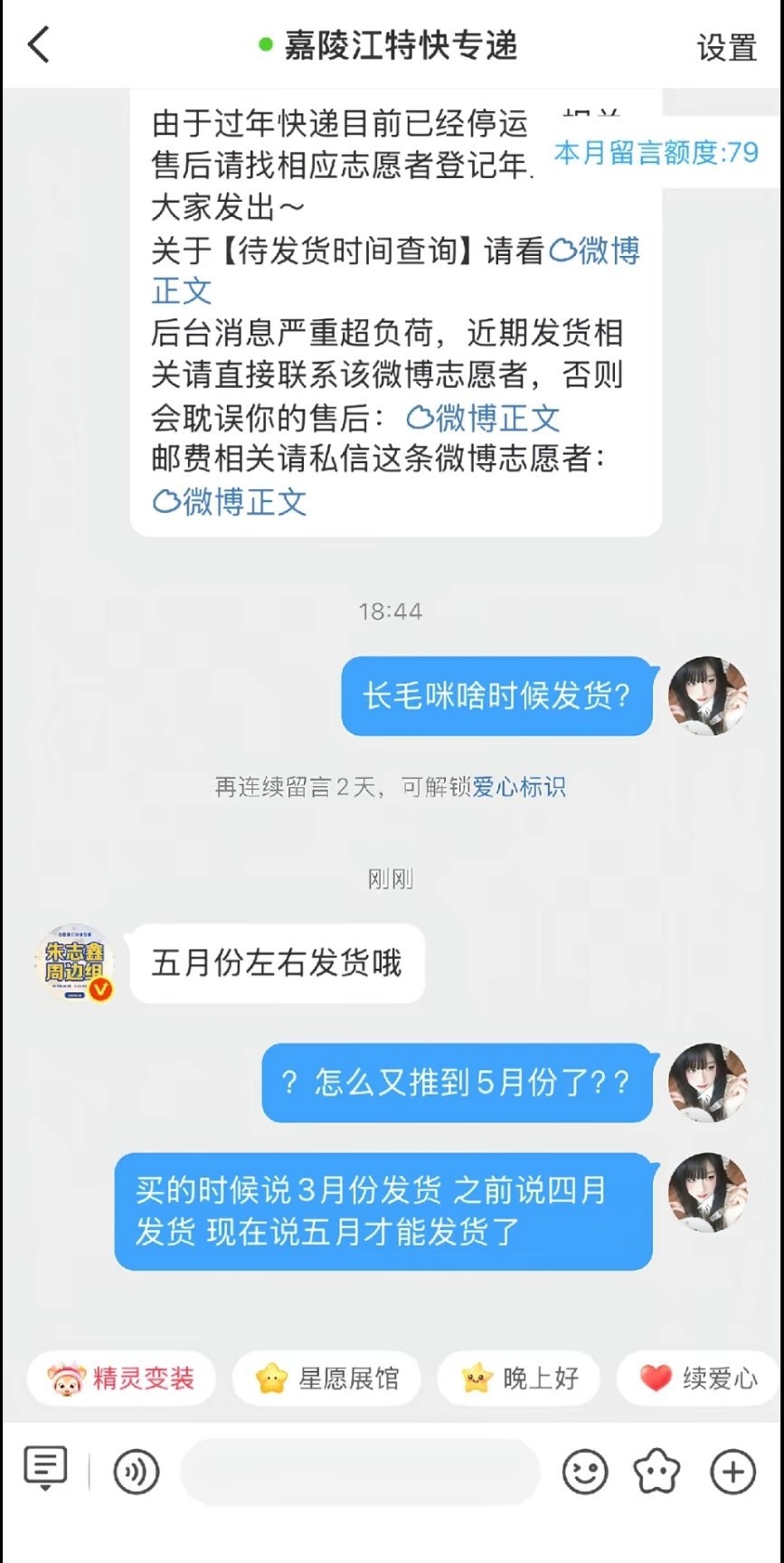Viewport: 784px width, 1563px height.
Task: Open the emoji picker icon
Action: 587,1471
